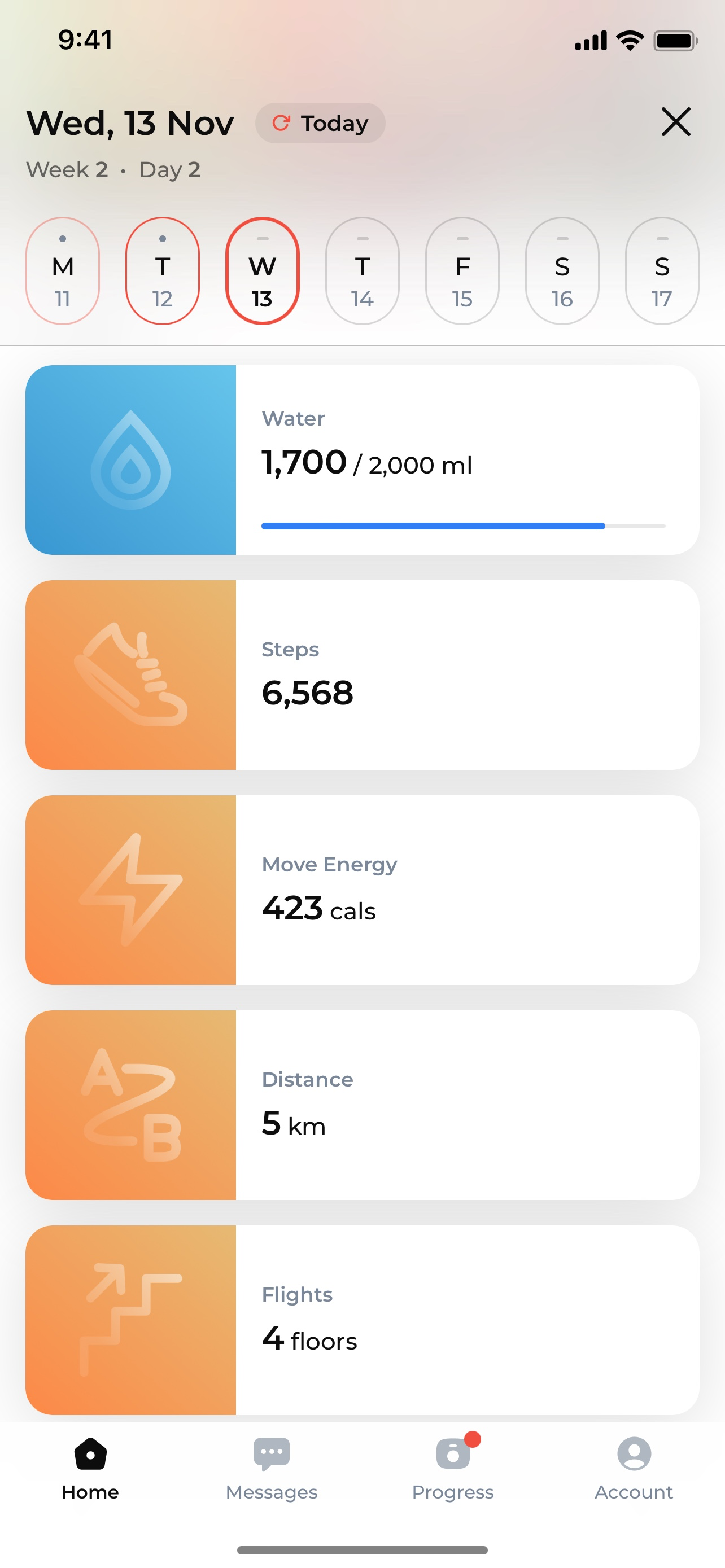Select Friday 15 in the week strip
The width and height of the screenshot is (725, 1568).
point(462,271)
